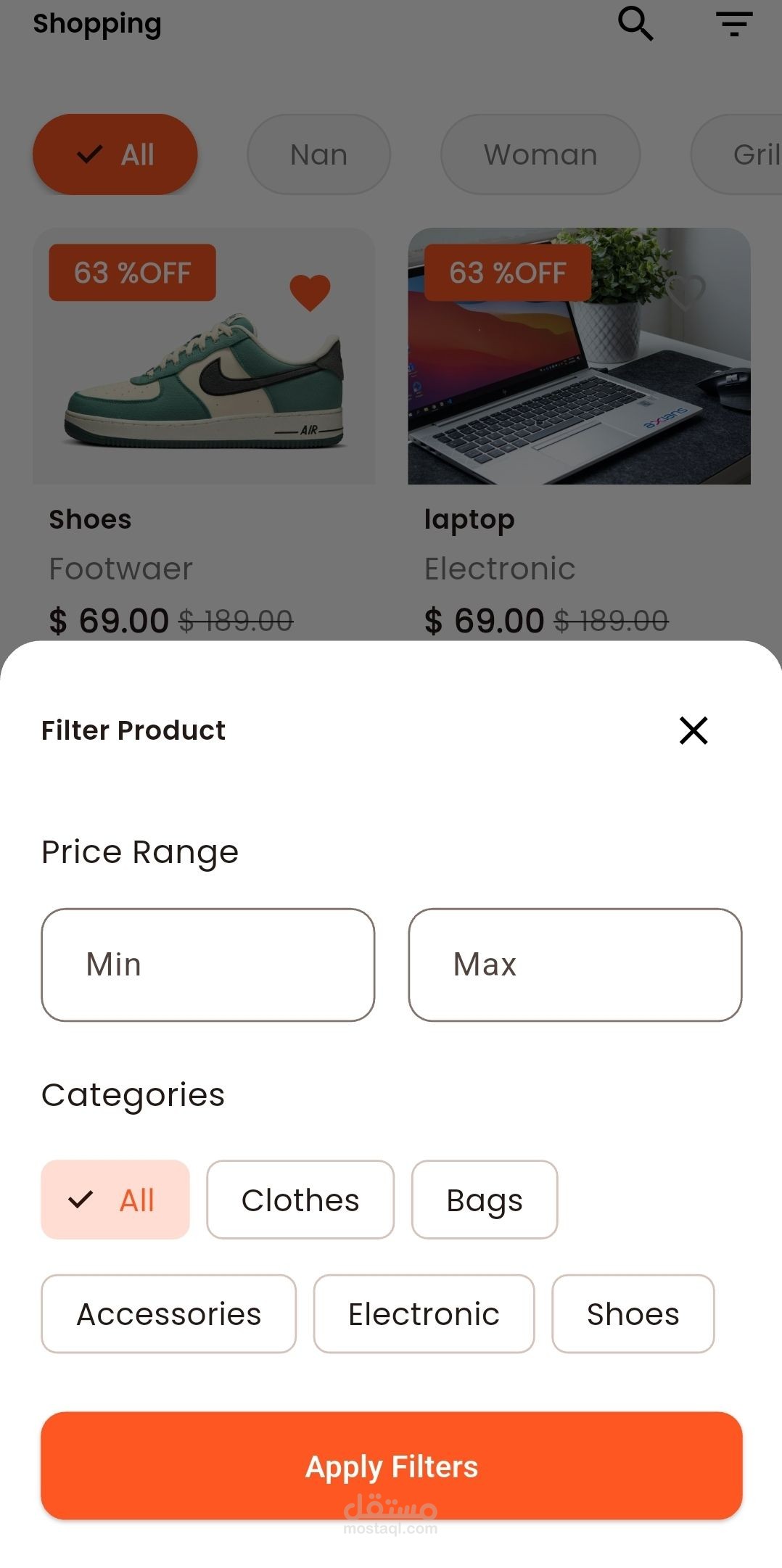Choose the Clothes category chip
The width and height of the screenshot is (782, 1568).
click(x=300, y=1200)
